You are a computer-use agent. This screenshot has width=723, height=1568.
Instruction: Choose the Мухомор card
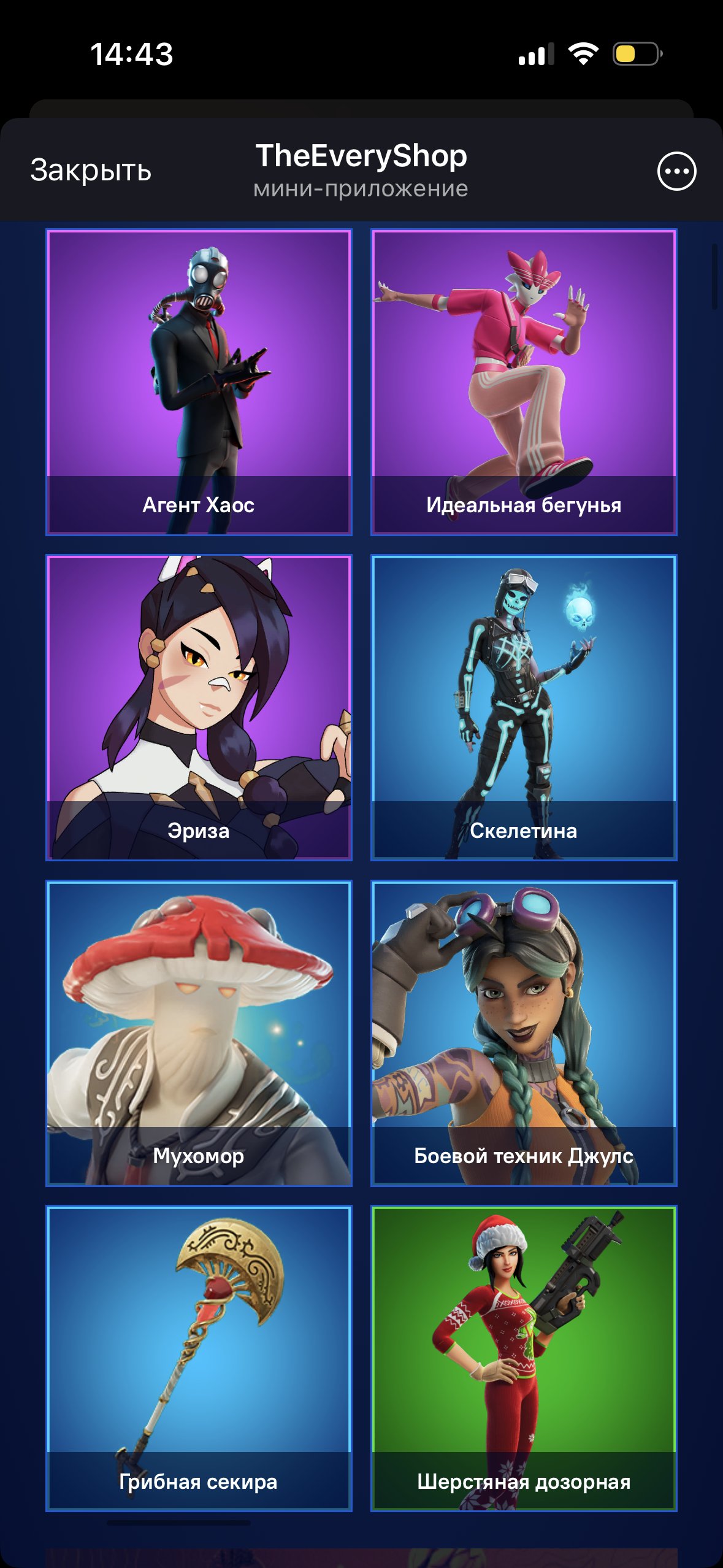coord(199,1032)
